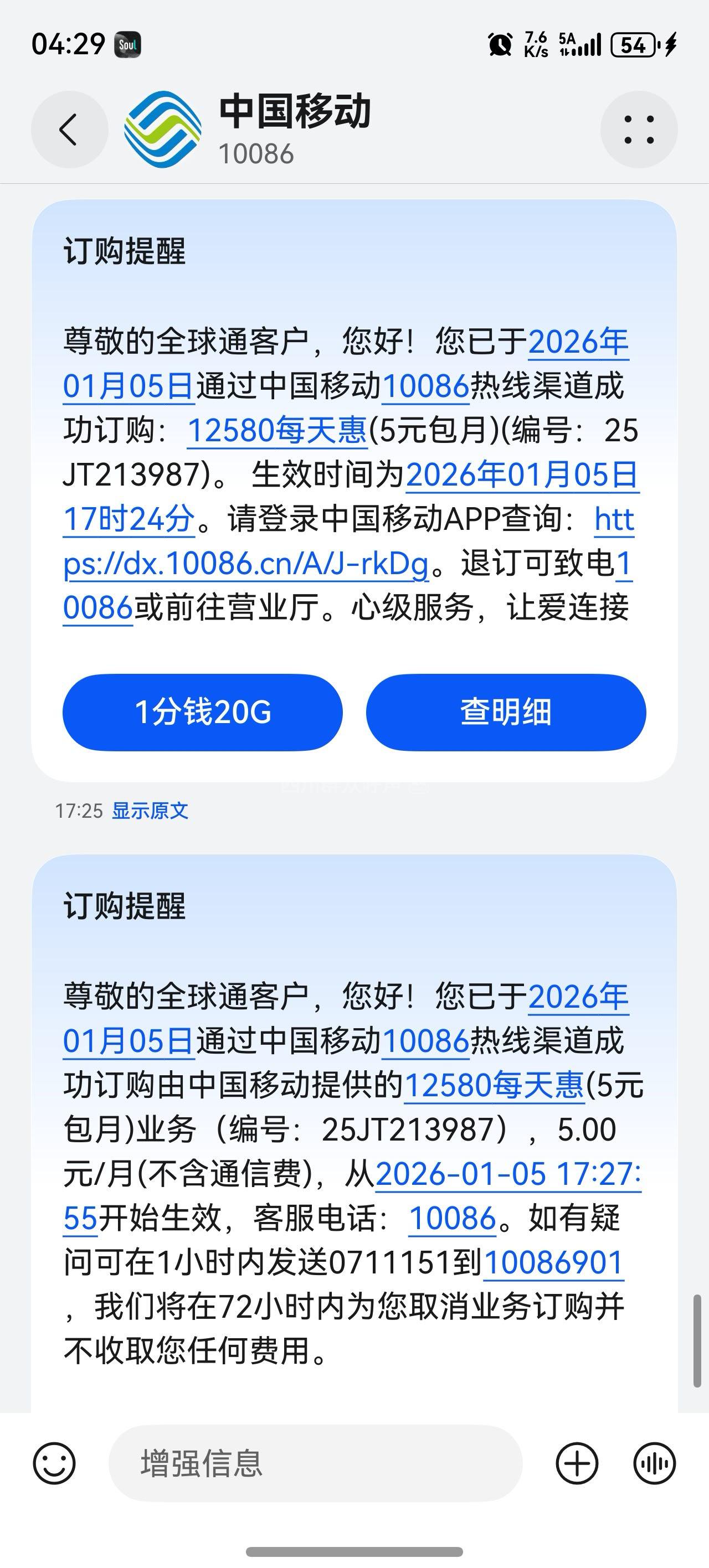Tap the 1分钱20G button

[202, 712]
